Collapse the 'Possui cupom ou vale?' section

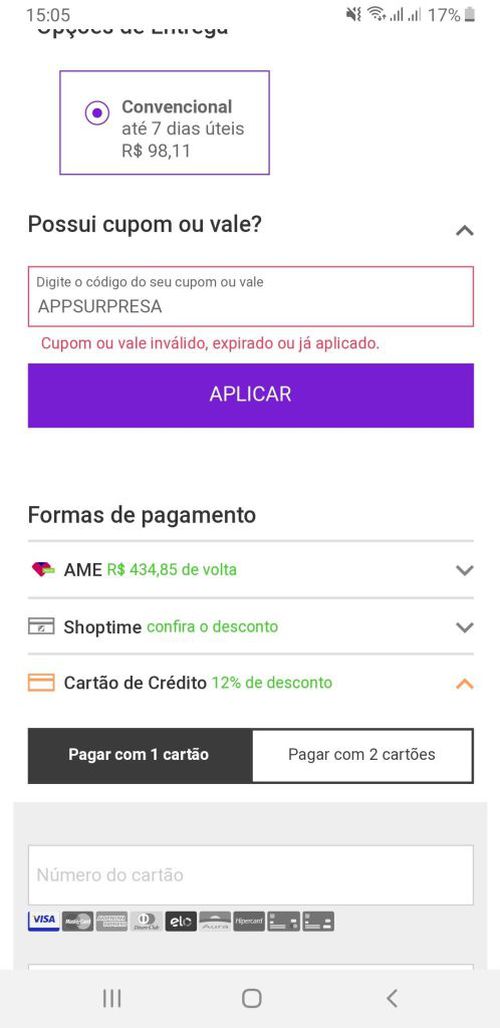[x=464, y=230]
